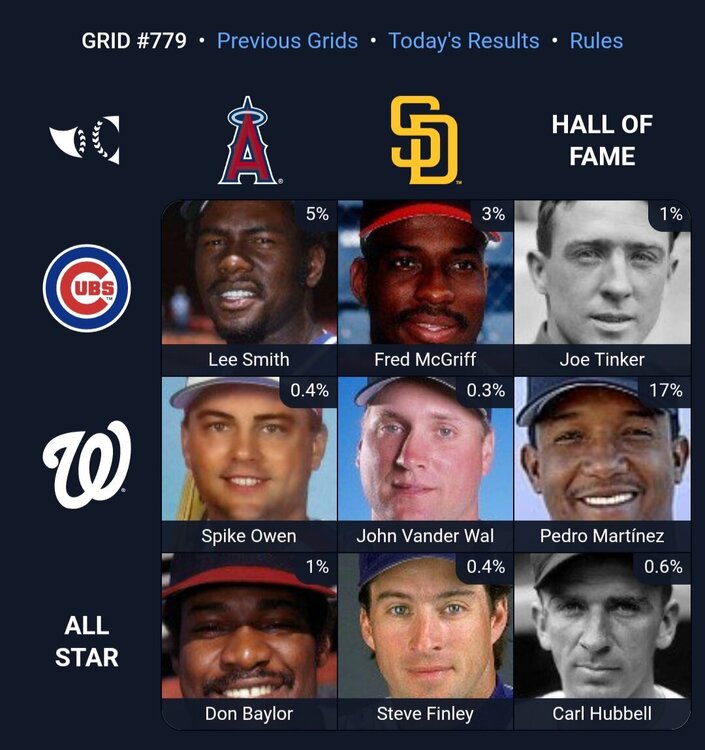Select the Spike Owen cell

point(249,463)
